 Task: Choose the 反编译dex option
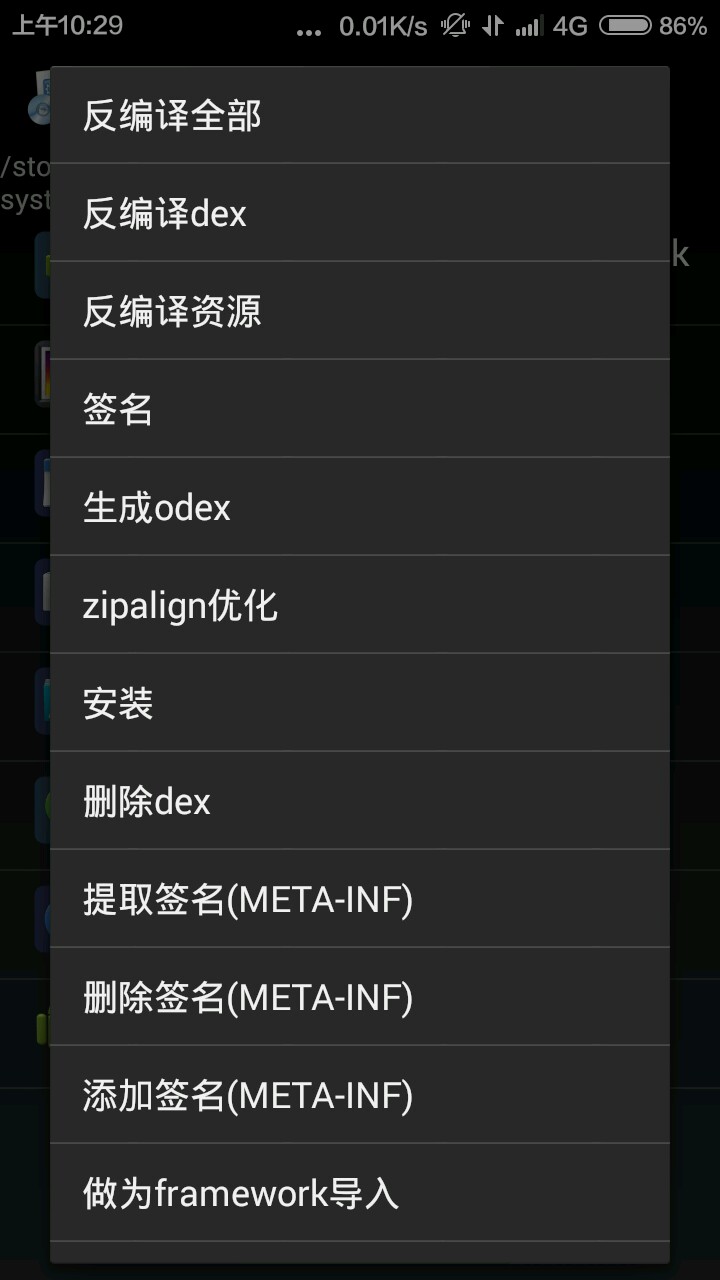point(360,214)
